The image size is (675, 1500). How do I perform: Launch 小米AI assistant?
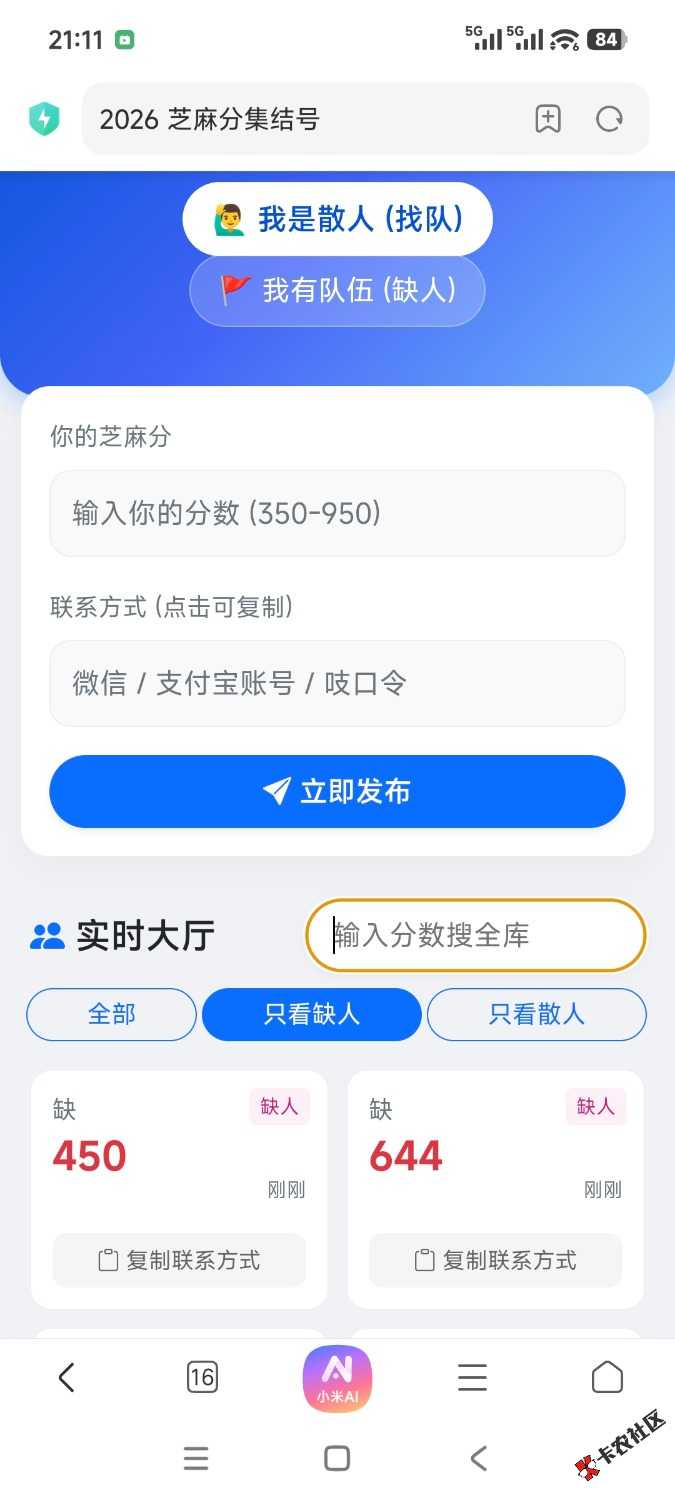pos(337,1378)
